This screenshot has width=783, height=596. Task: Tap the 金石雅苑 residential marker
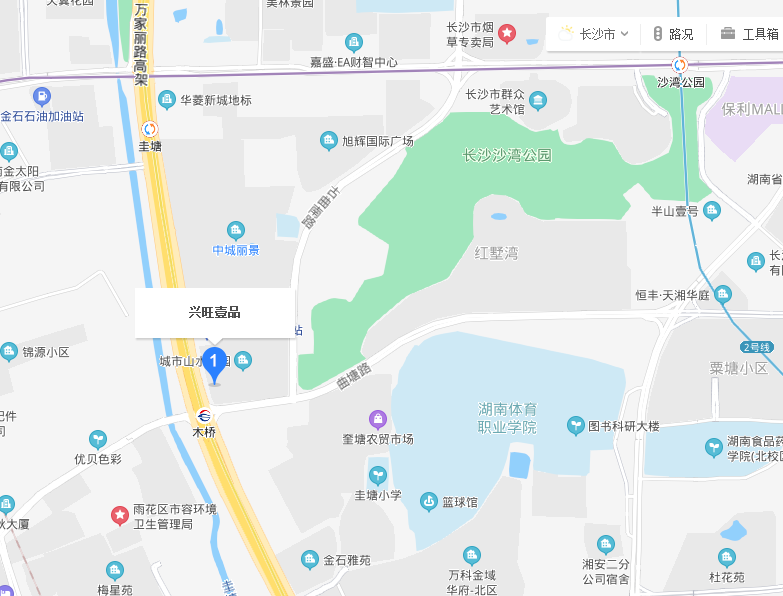pyautogui.click(x=310, y=560)
